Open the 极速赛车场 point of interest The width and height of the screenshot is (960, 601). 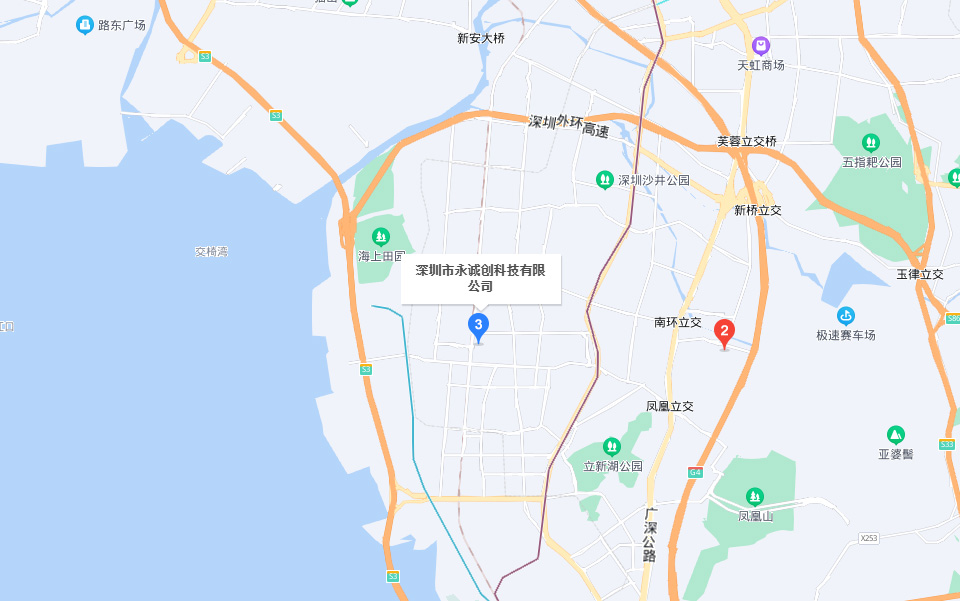pyautogui.click(x=846, y=316)
